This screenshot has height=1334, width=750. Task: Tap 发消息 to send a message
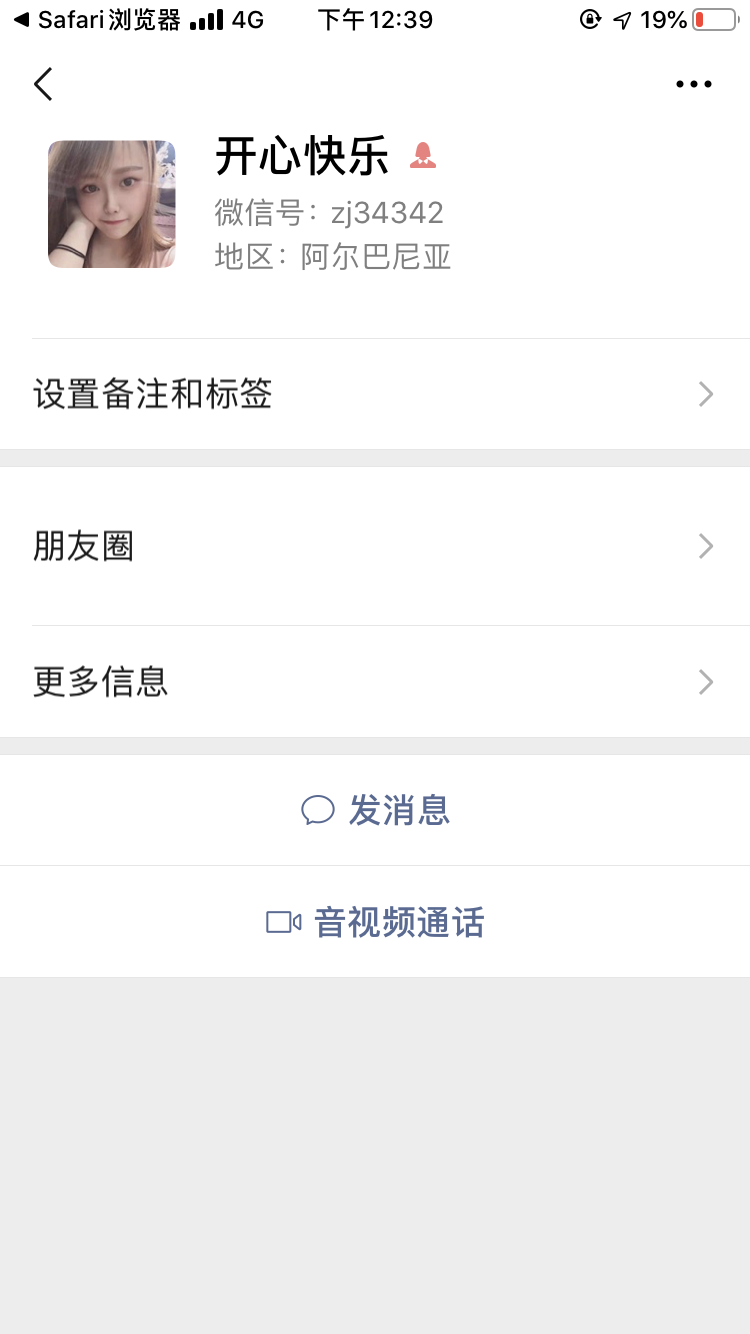[376, 810]
